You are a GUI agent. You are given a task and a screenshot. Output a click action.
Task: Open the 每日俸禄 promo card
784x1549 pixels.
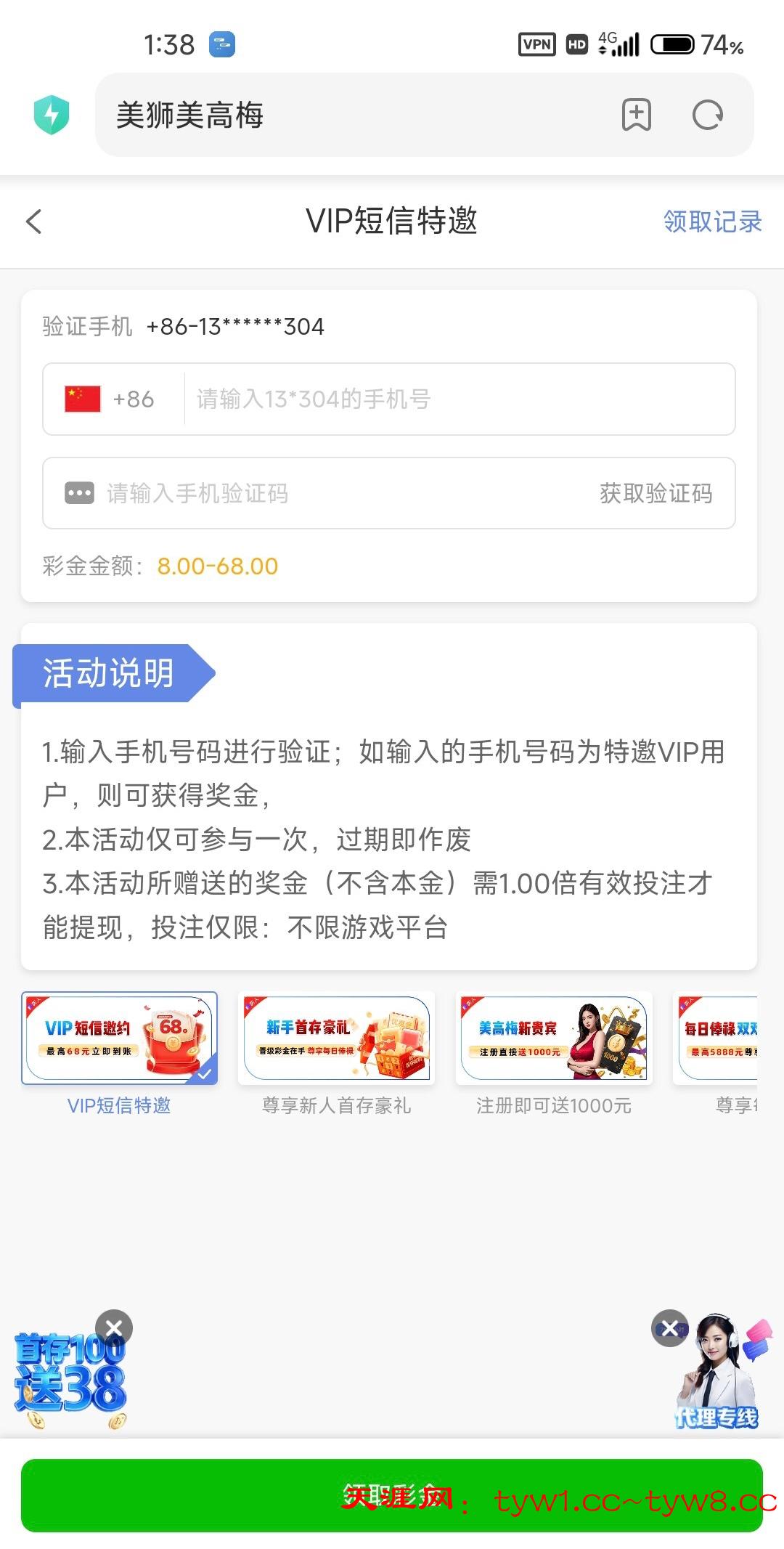click(717, 1039)
